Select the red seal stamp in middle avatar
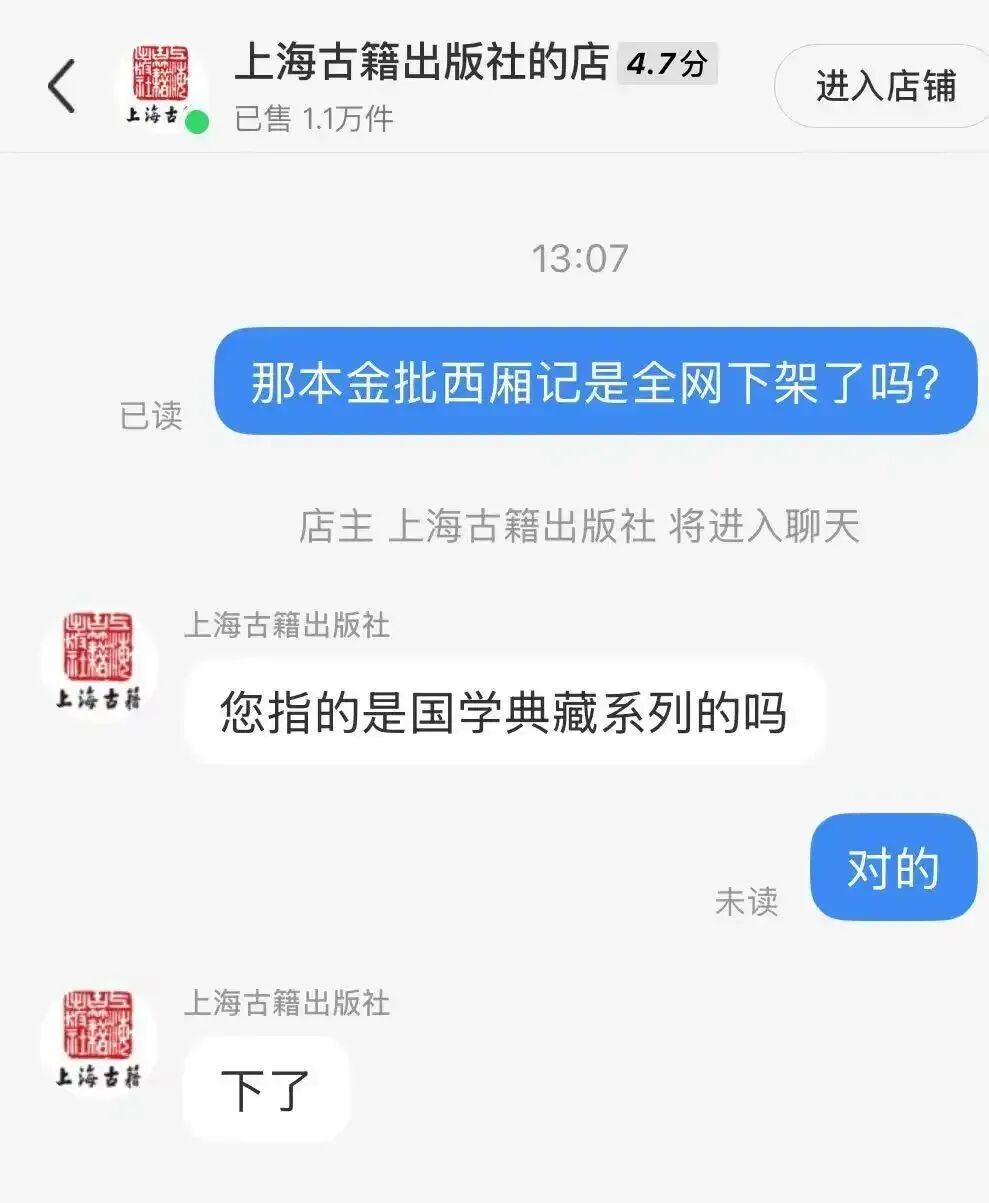This screenshot has width=989, height=1203. [96, 645]
